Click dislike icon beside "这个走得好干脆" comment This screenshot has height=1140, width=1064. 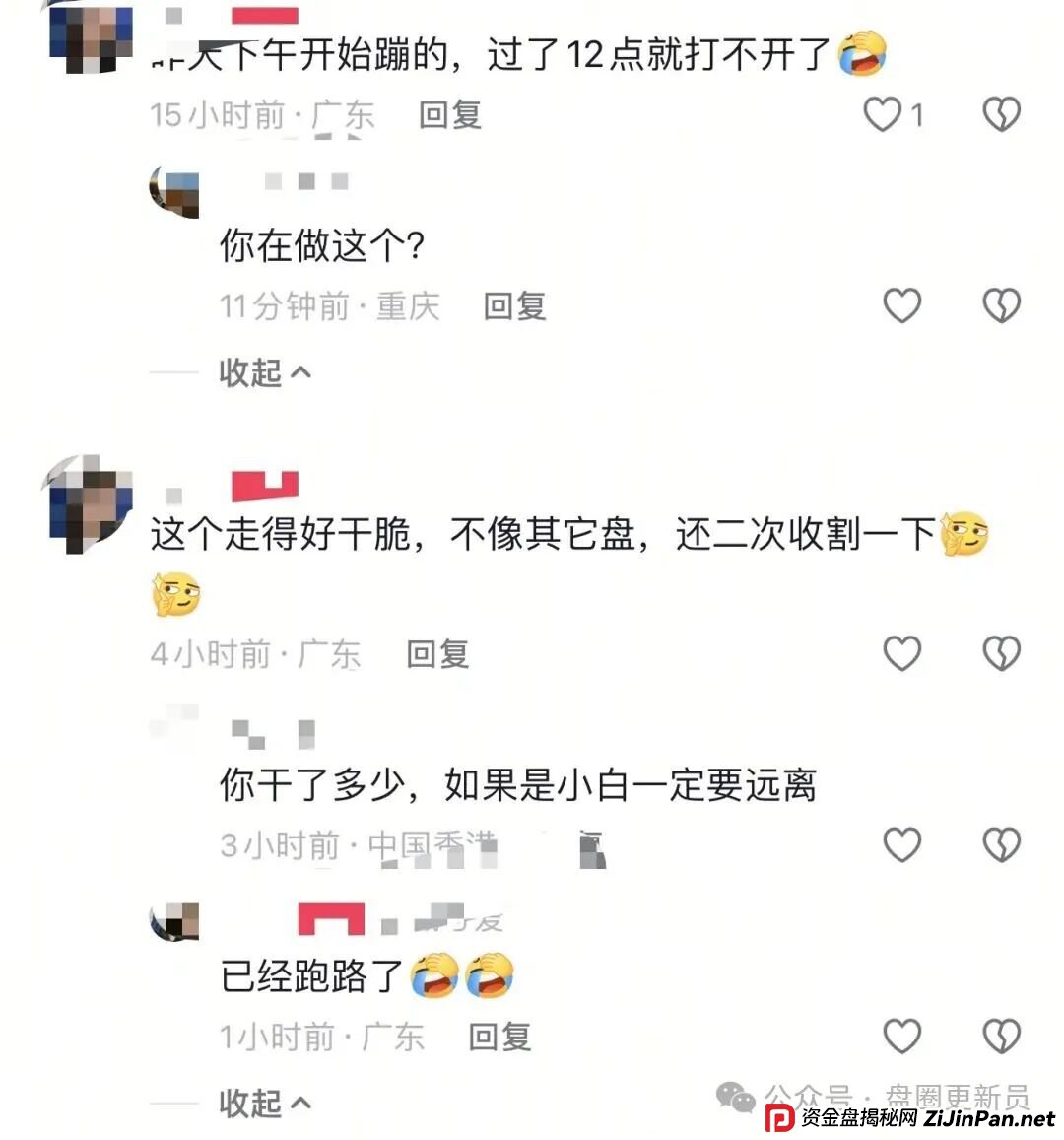click(1004, 652)
